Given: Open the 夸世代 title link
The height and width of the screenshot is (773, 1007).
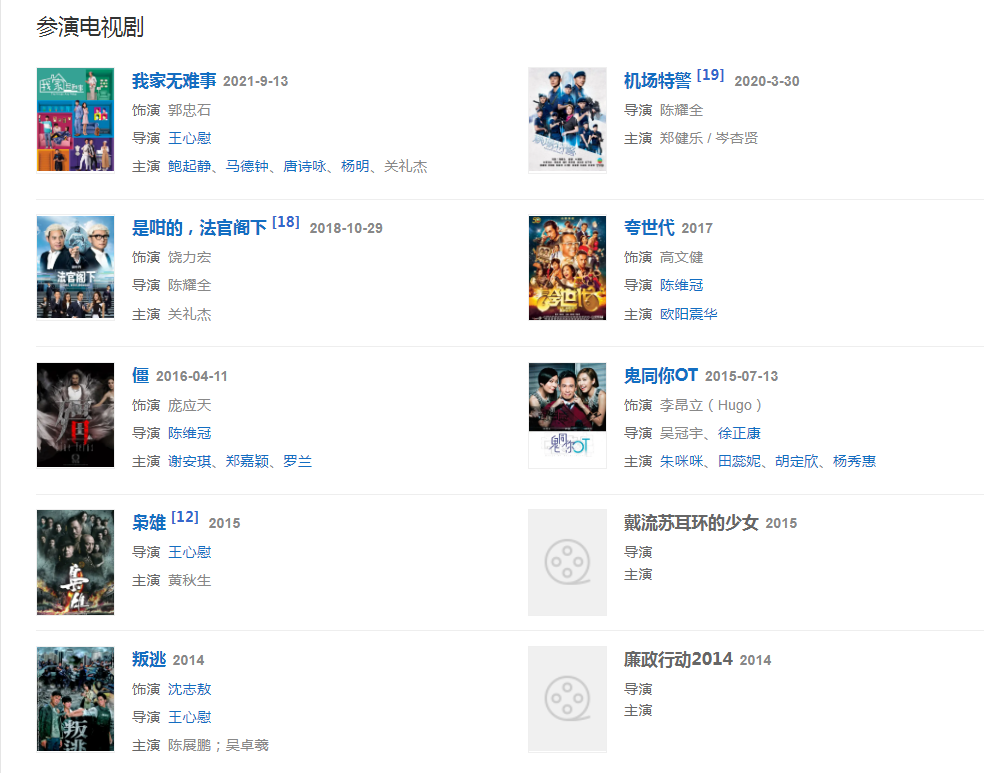Looking at the screenshot, I should point(649,228).
